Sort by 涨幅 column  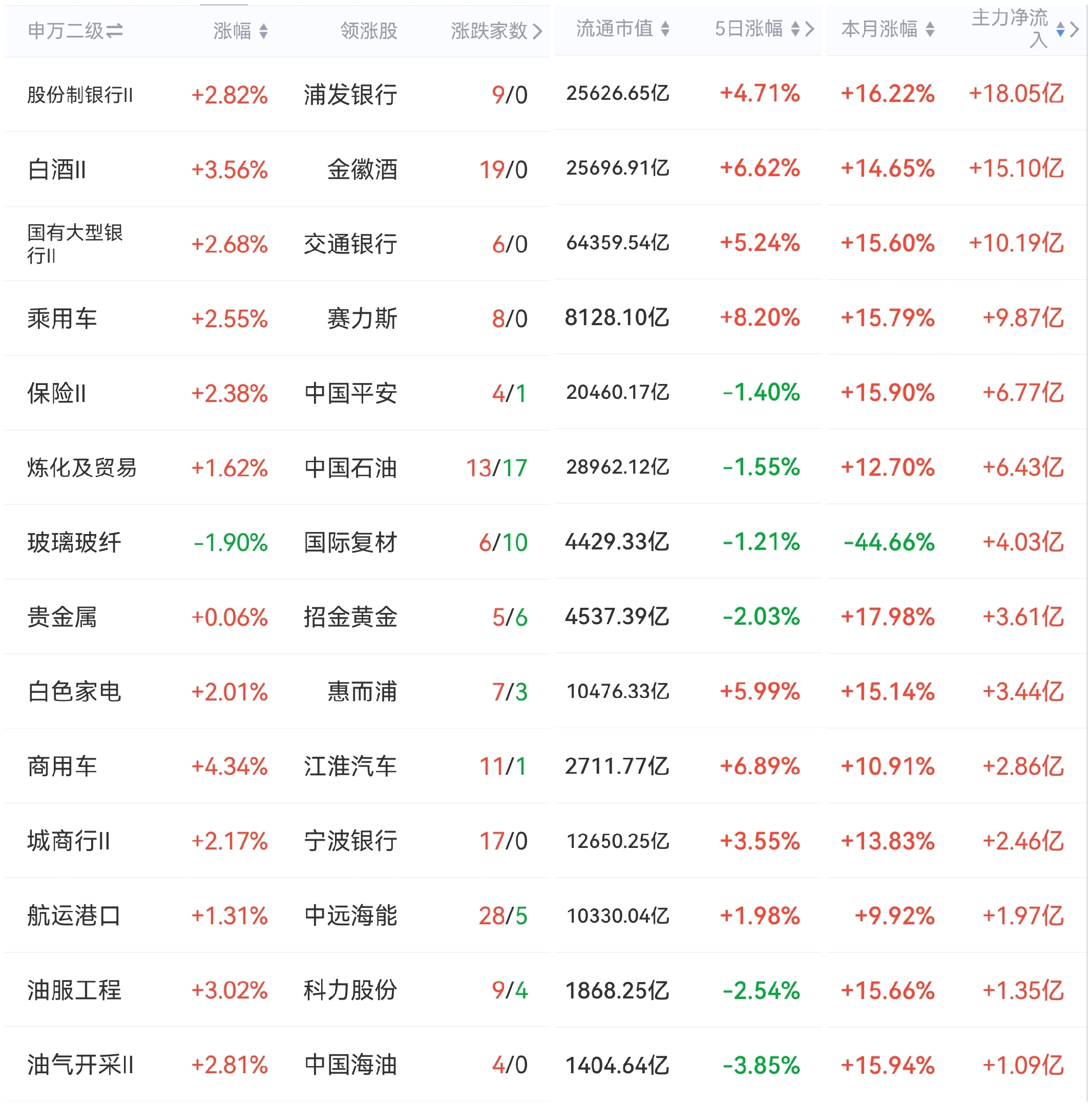[x=241, y=30]
